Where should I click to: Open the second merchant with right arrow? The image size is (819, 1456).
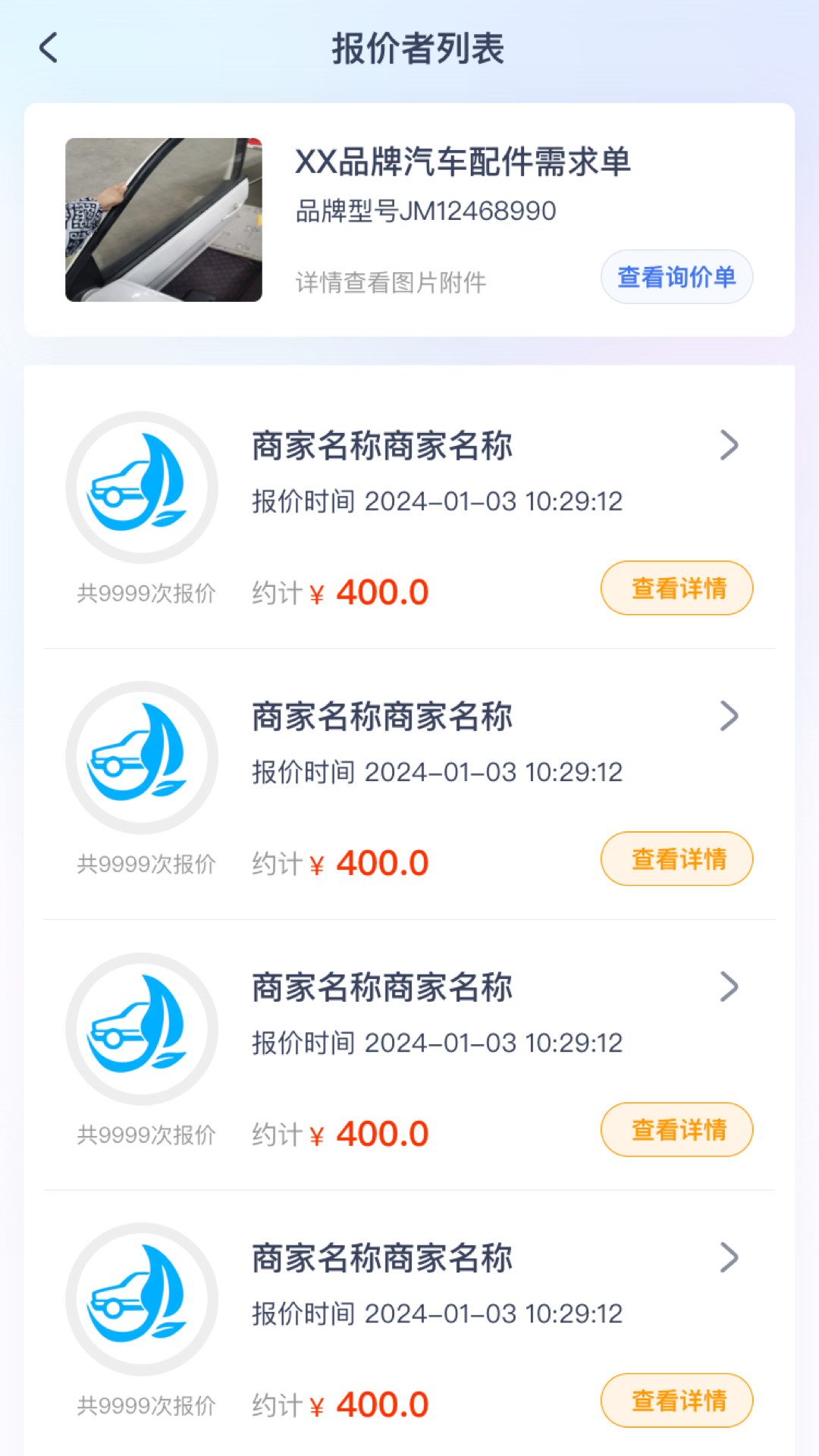click(729, 716)
